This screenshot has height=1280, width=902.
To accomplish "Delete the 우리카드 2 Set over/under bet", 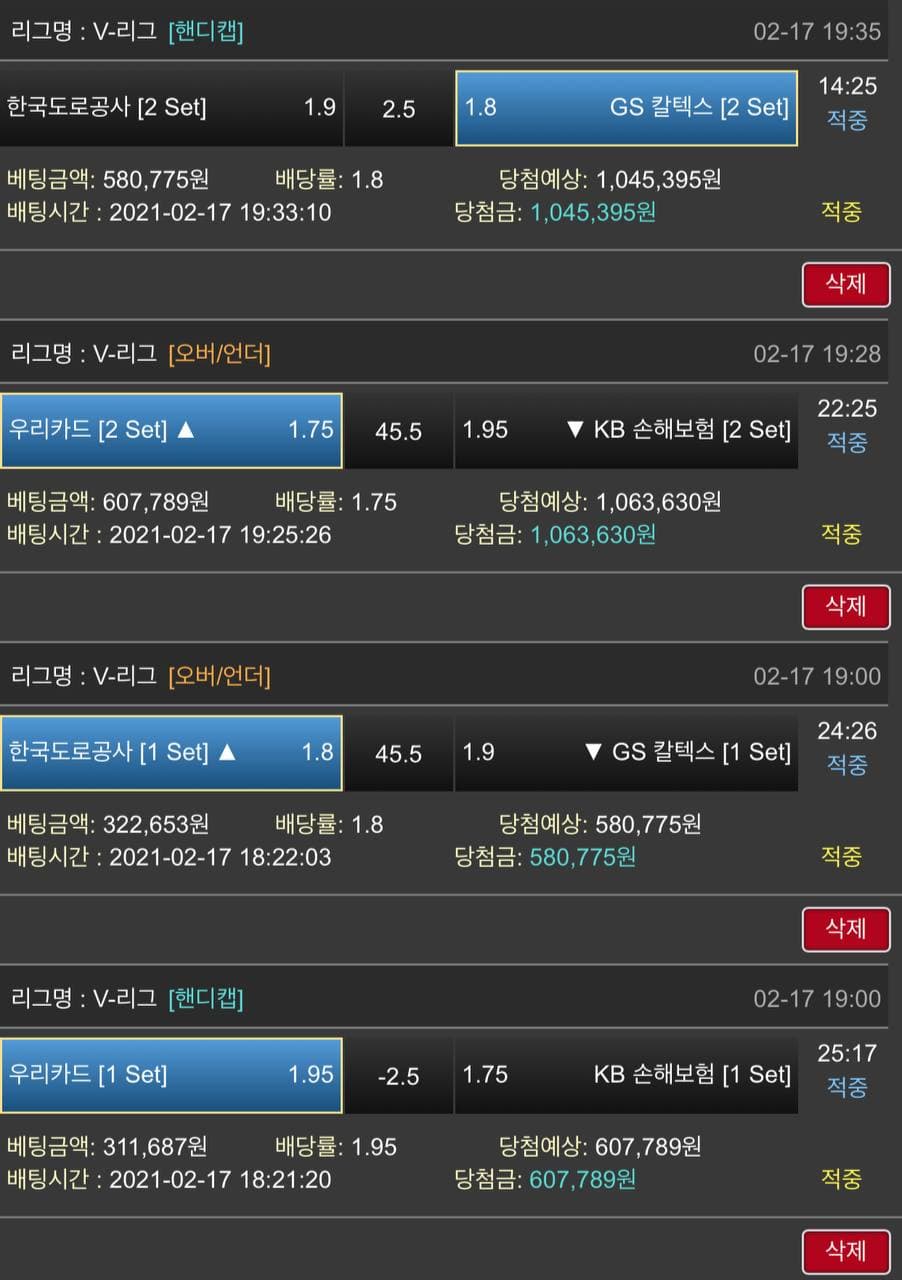I will coord(845,606).
